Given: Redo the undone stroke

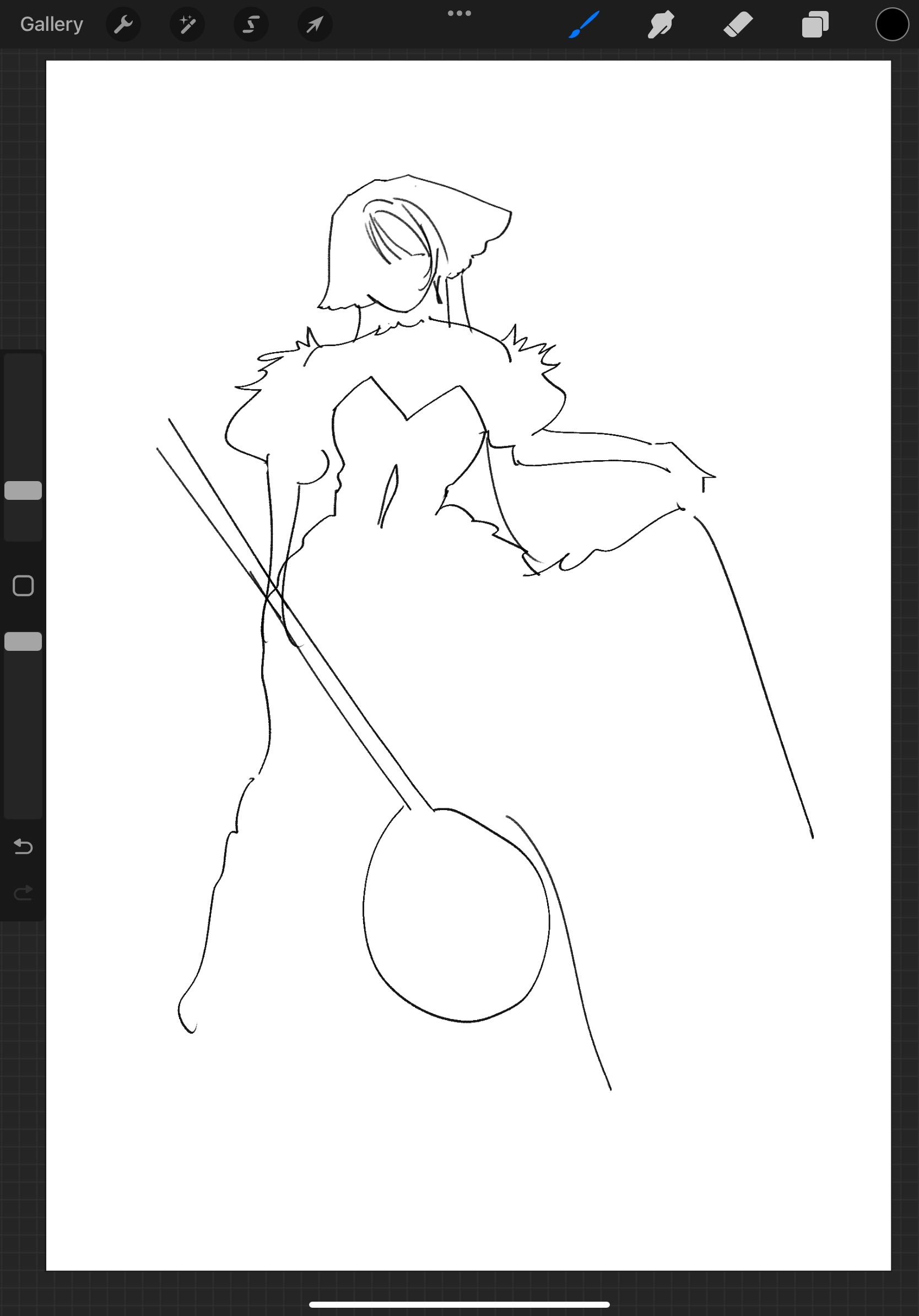Looking at the screenshot, I should point(23,893).
